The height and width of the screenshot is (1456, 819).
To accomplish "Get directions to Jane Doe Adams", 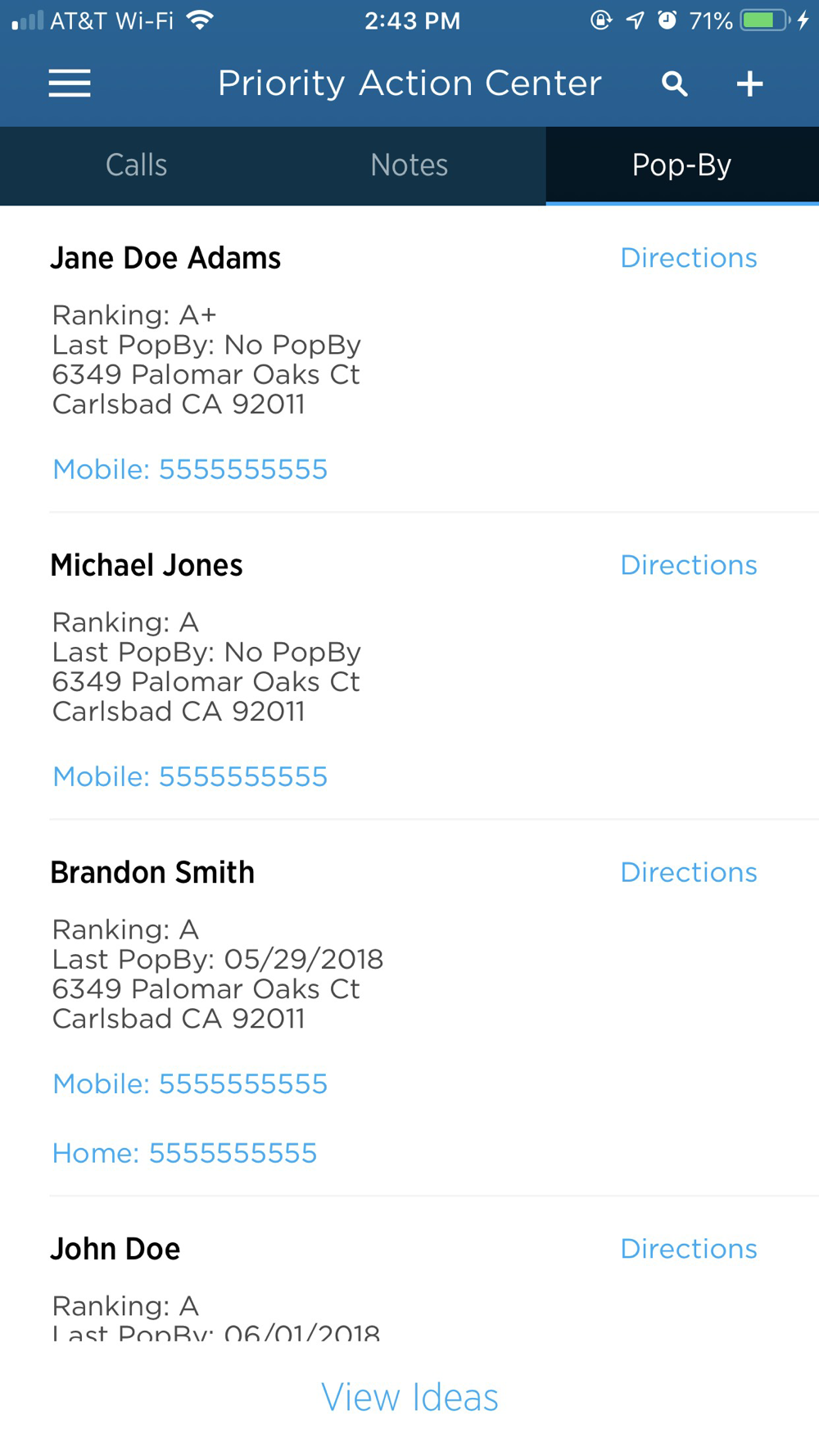I will pyautogui.click(x=688, y=258).
